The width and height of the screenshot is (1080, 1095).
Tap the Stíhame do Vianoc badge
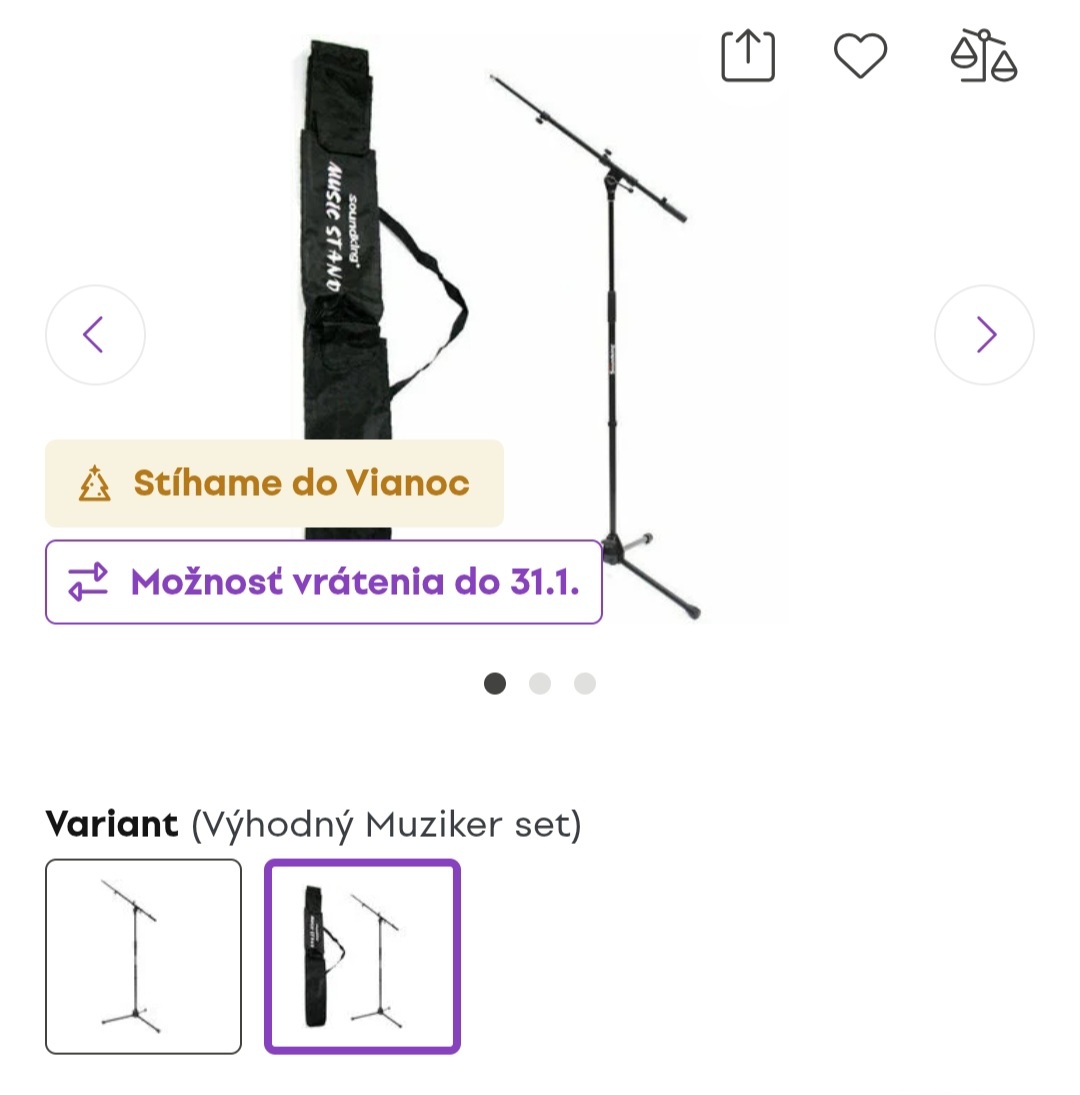274,483
